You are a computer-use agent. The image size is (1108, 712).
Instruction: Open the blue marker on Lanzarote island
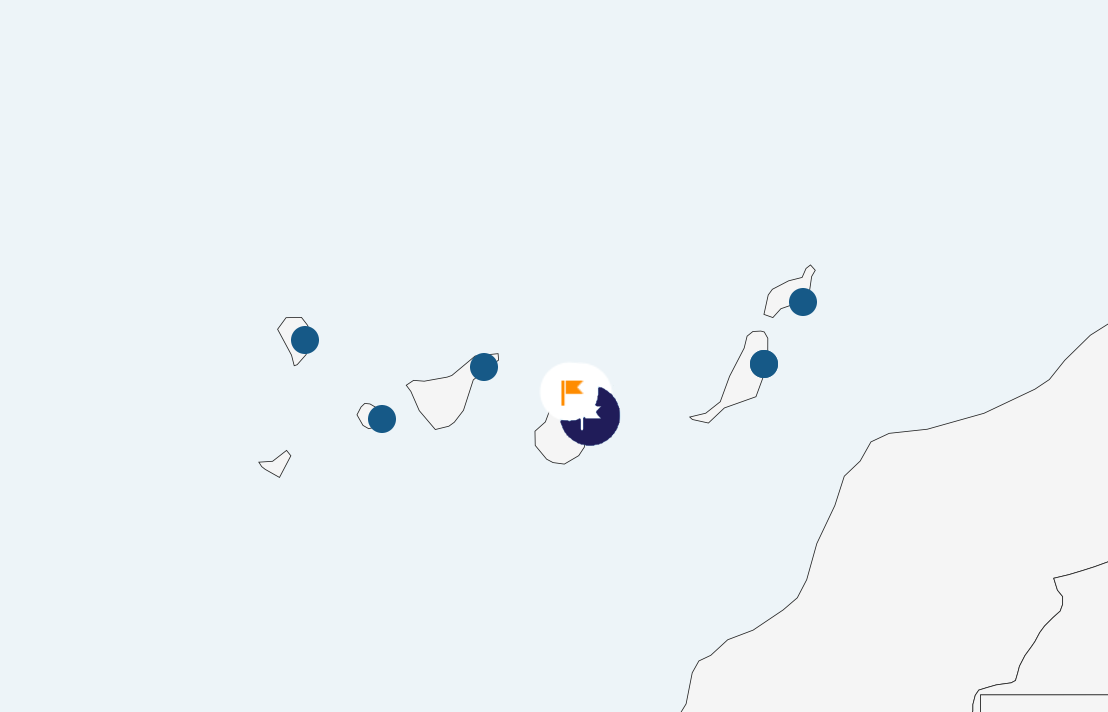tap(803, 302)
